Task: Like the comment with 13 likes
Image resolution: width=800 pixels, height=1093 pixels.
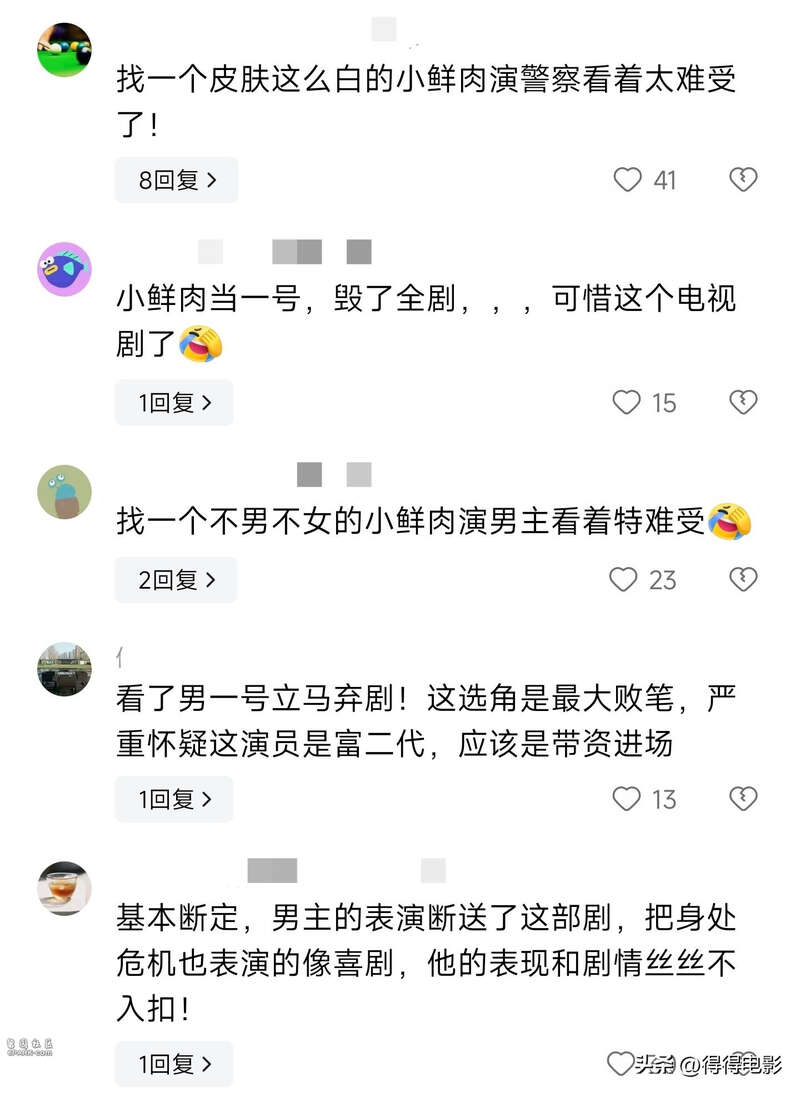Action: point(626,799)
